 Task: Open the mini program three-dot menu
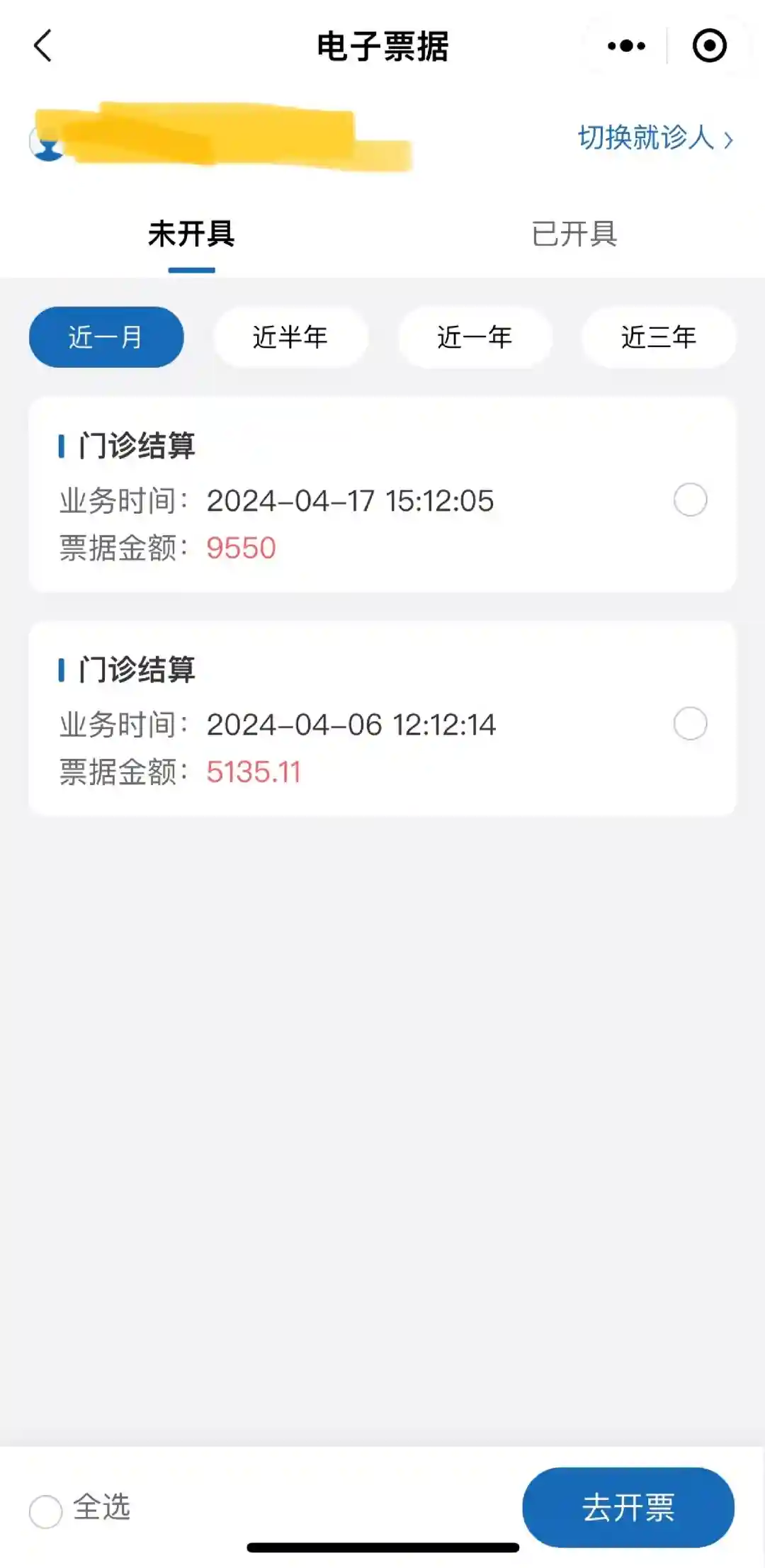626,46
